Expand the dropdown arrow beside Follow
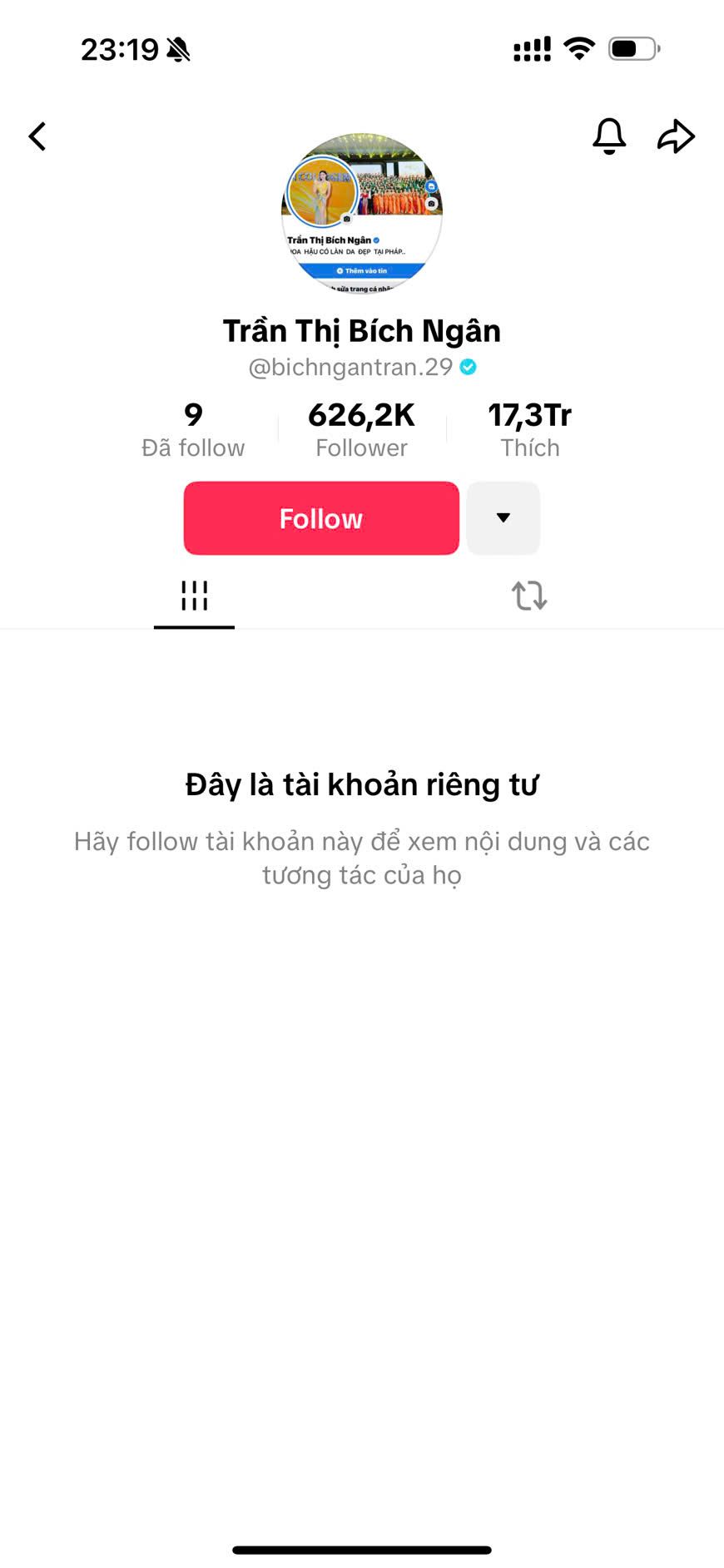This screenshot has height=1568, width=724. click(503, 518)
